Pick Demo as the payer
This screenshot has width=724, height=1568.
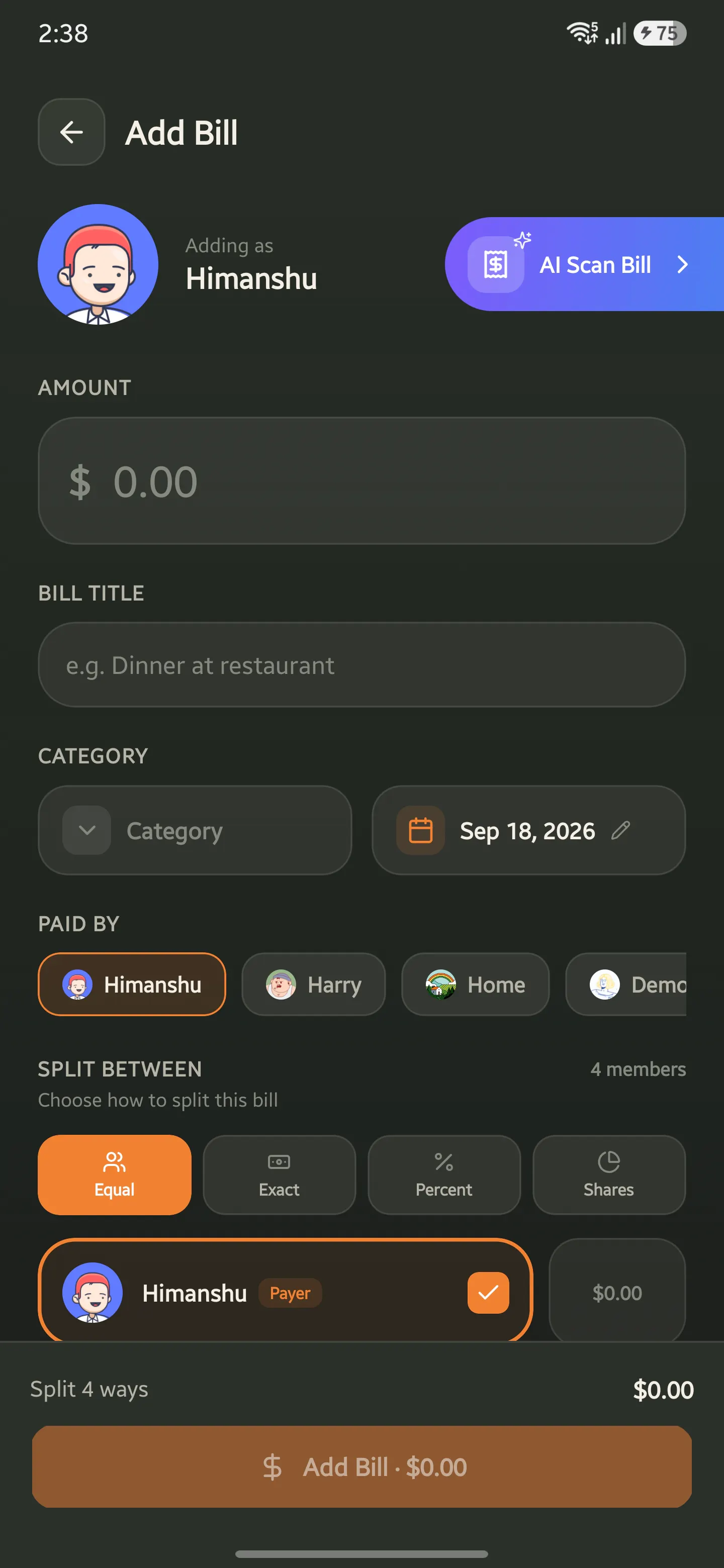click(626, 984)
